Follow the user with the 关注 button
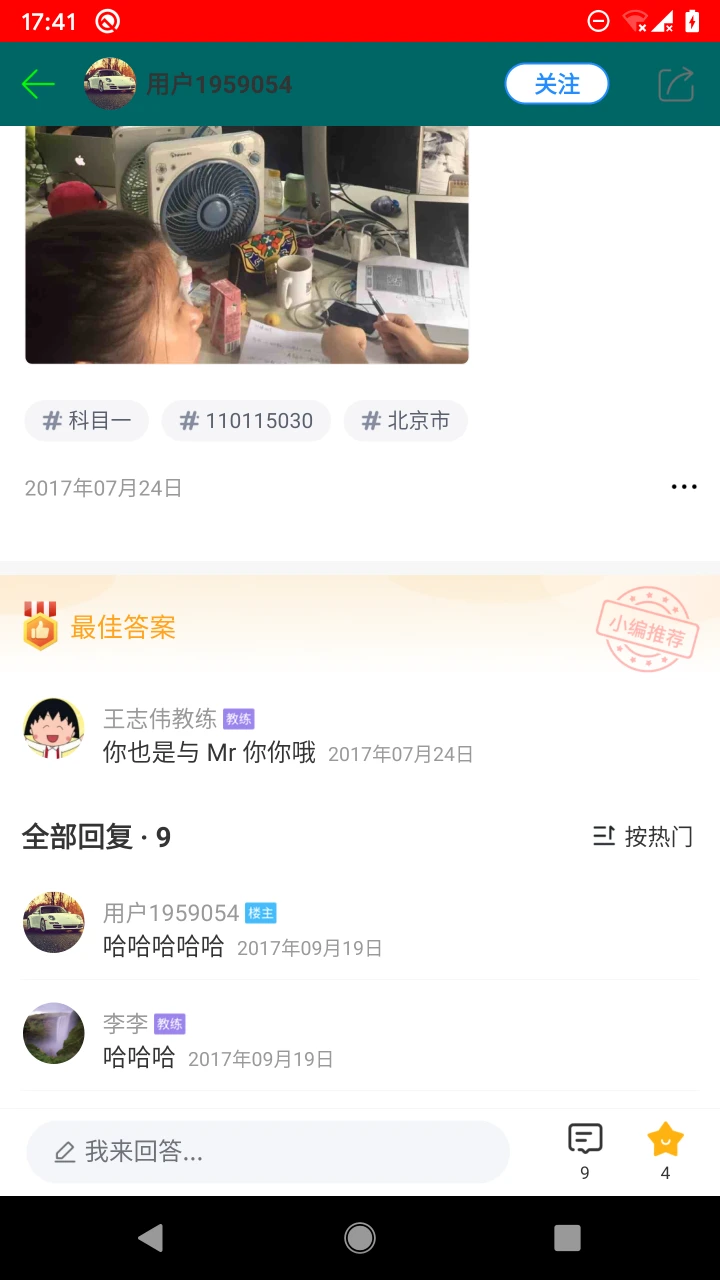This screenshot has width=720, height=1280. 557,84
